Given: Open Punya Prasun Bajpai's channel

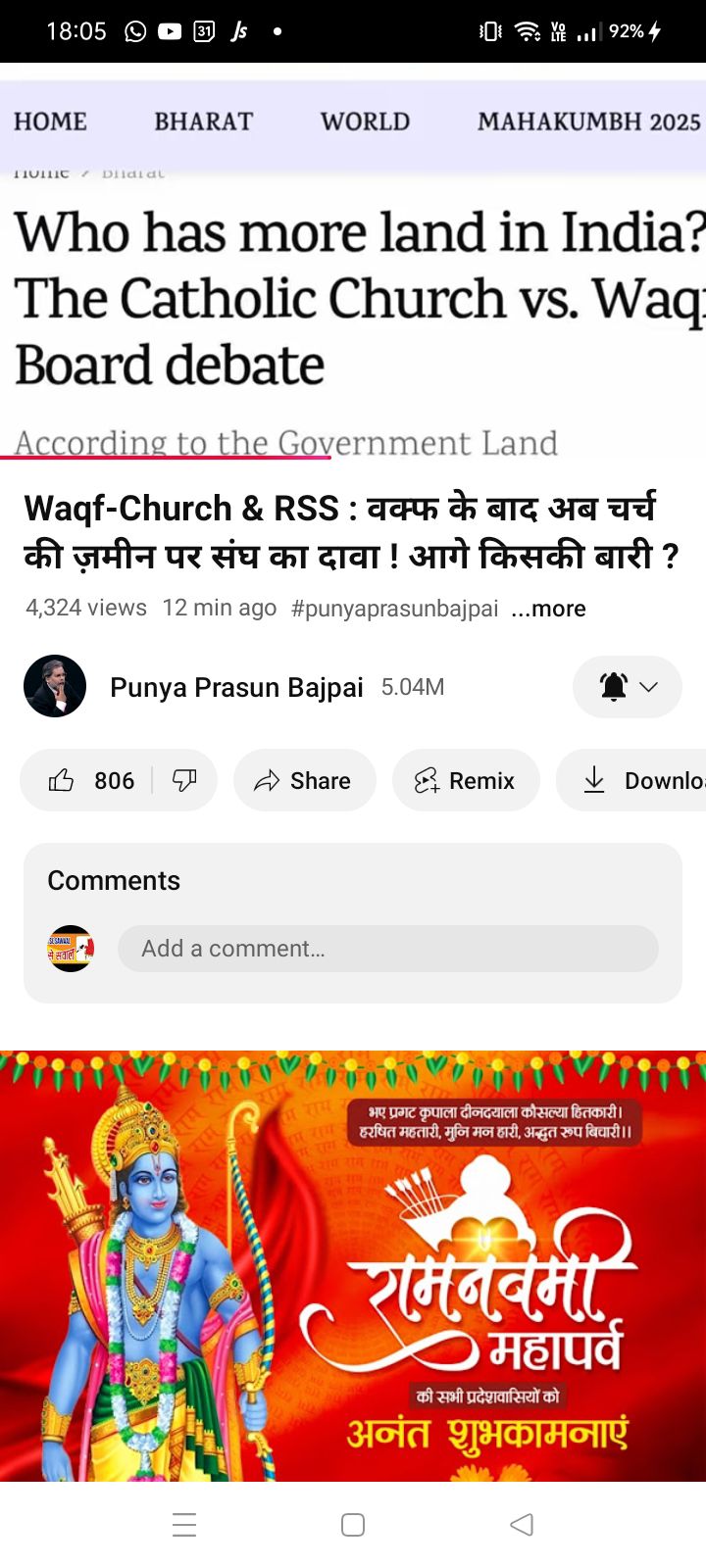Looking at the screenshot, I should 235,687.
